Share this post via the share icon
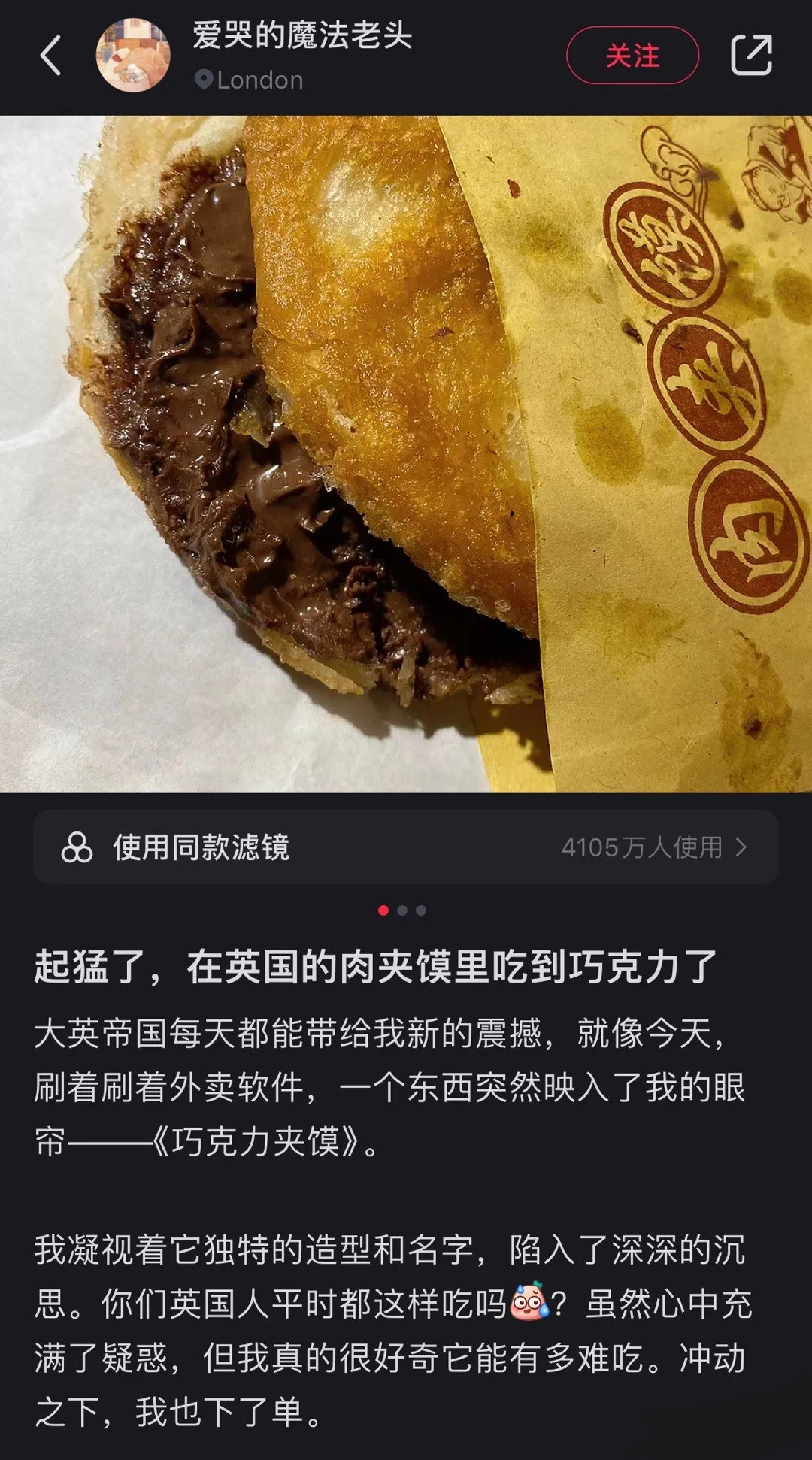This screenshot has height=1460, width=812. coord(751,56)
